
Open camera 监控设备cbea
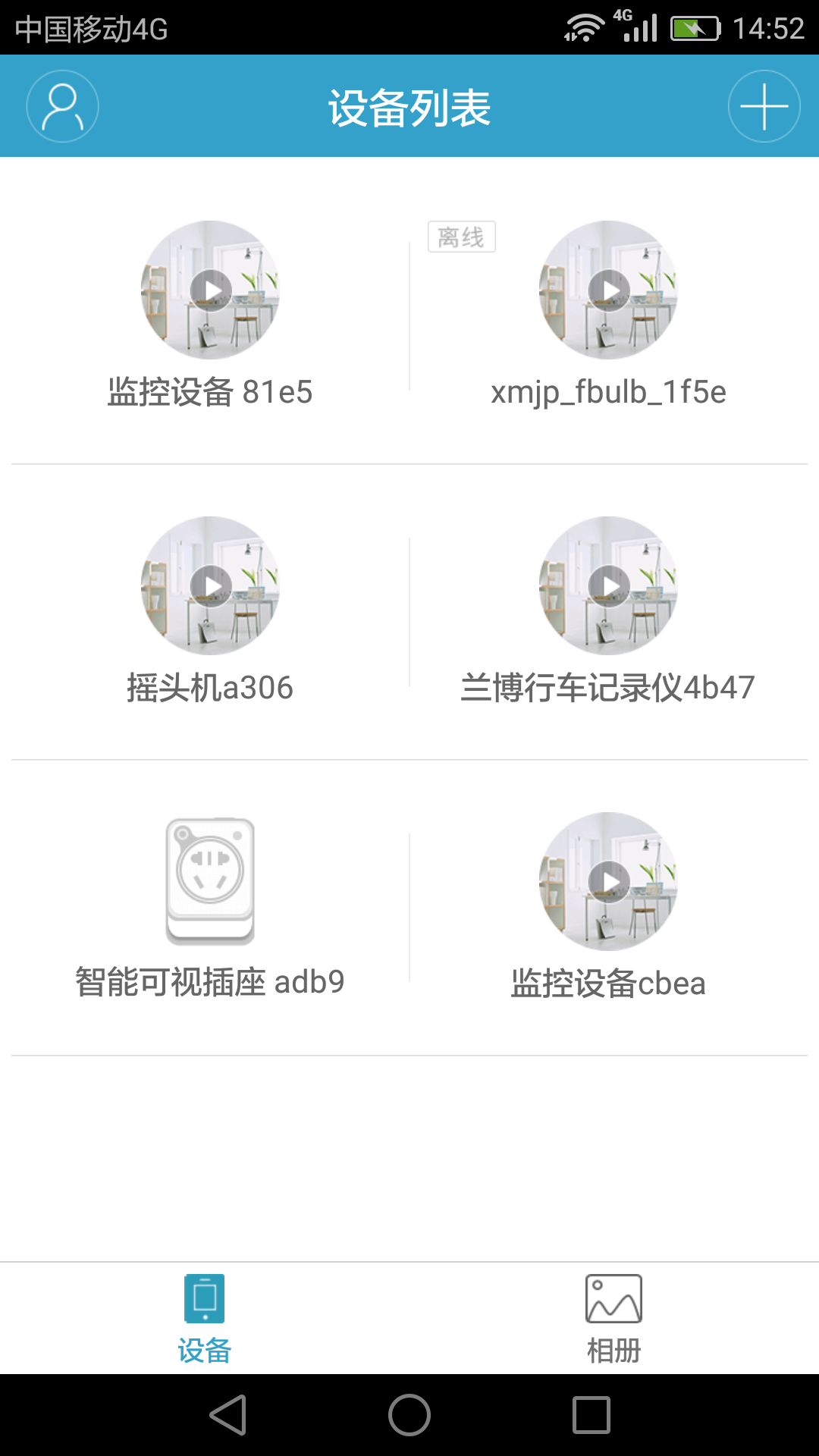click(608, 882)
